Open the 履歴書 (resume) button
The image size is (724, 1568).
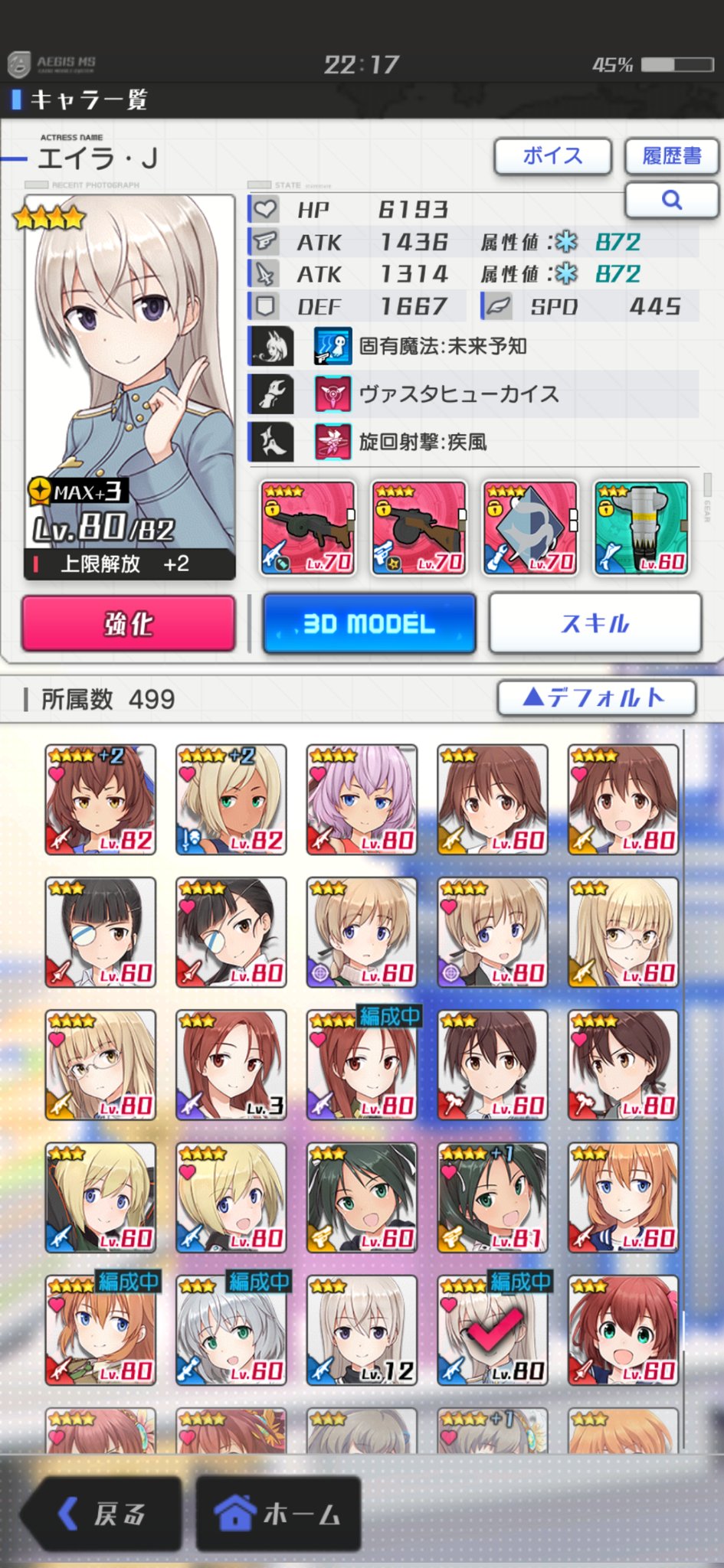click(672, 156)
